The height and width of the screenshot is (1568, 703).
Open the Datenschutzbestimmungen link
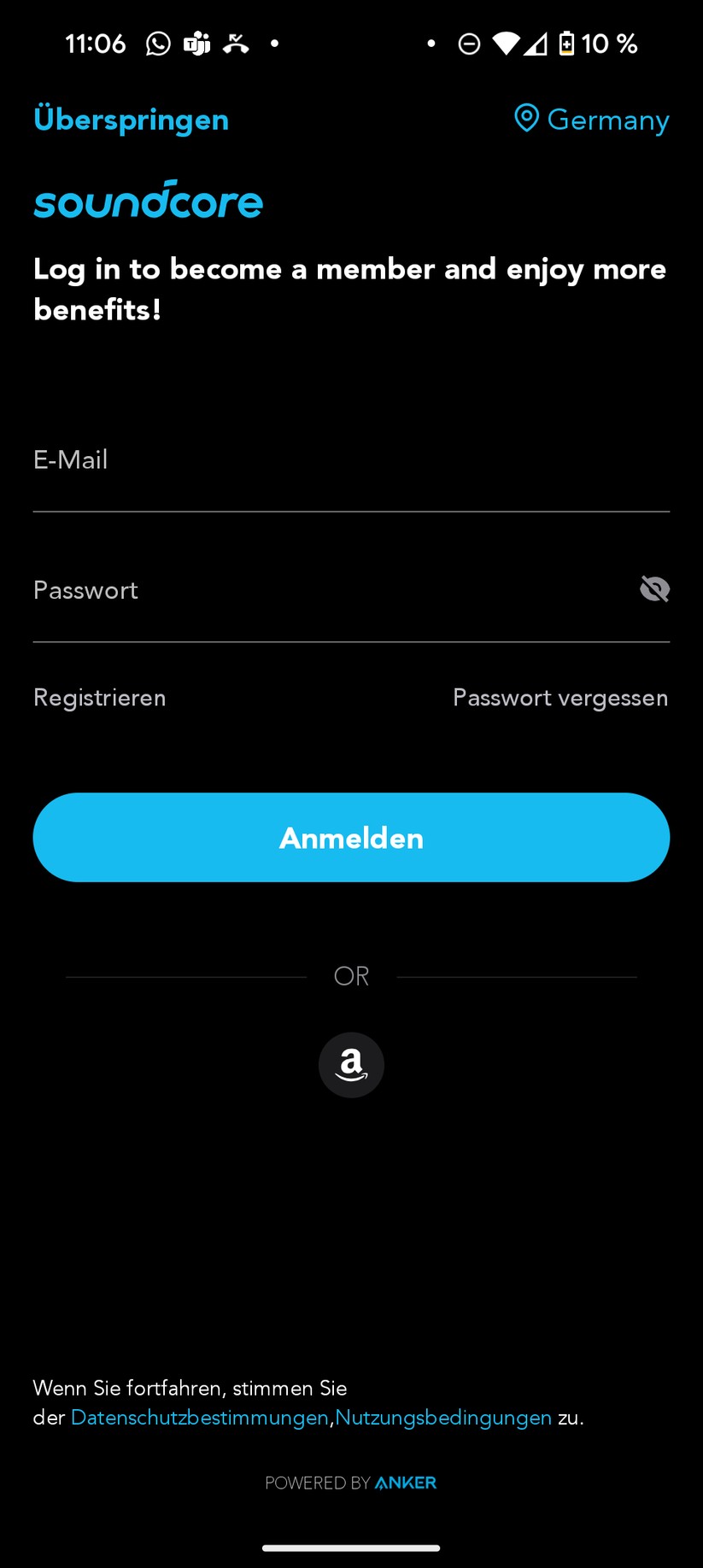[199, 1418]
